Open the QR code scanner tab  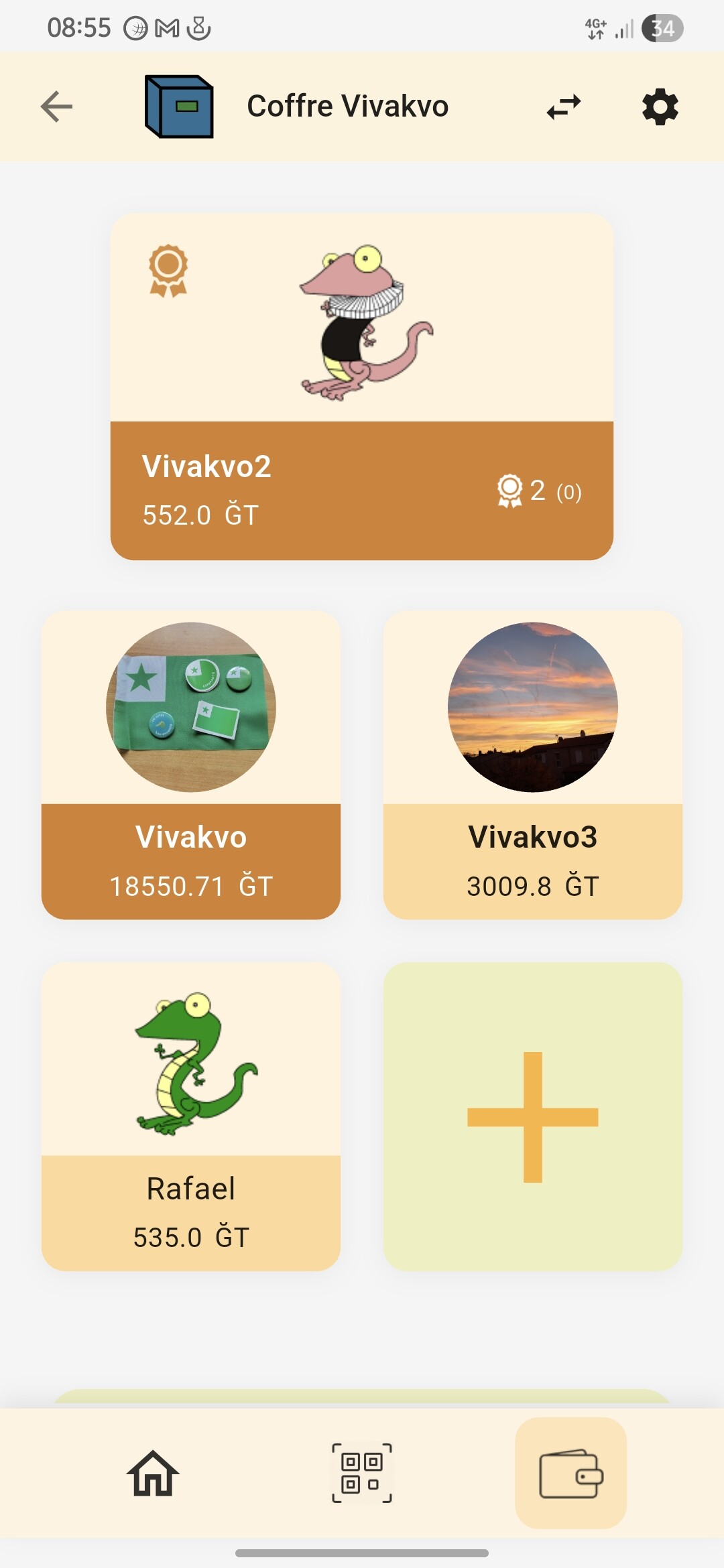pyautogui.click(x=362, y=1474)
